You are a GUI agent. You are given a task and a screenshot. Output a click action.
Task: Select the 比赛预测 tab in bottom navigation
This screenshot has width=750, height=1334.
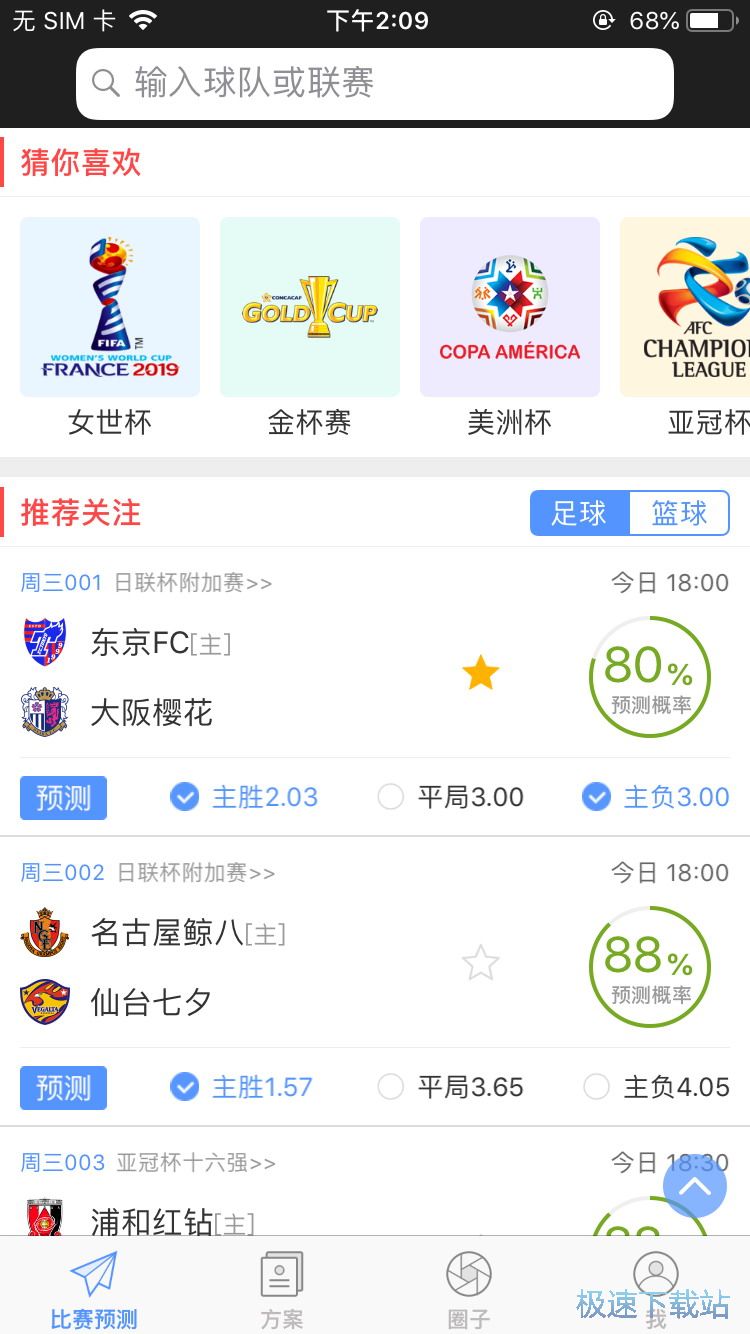click(92, 1285)
